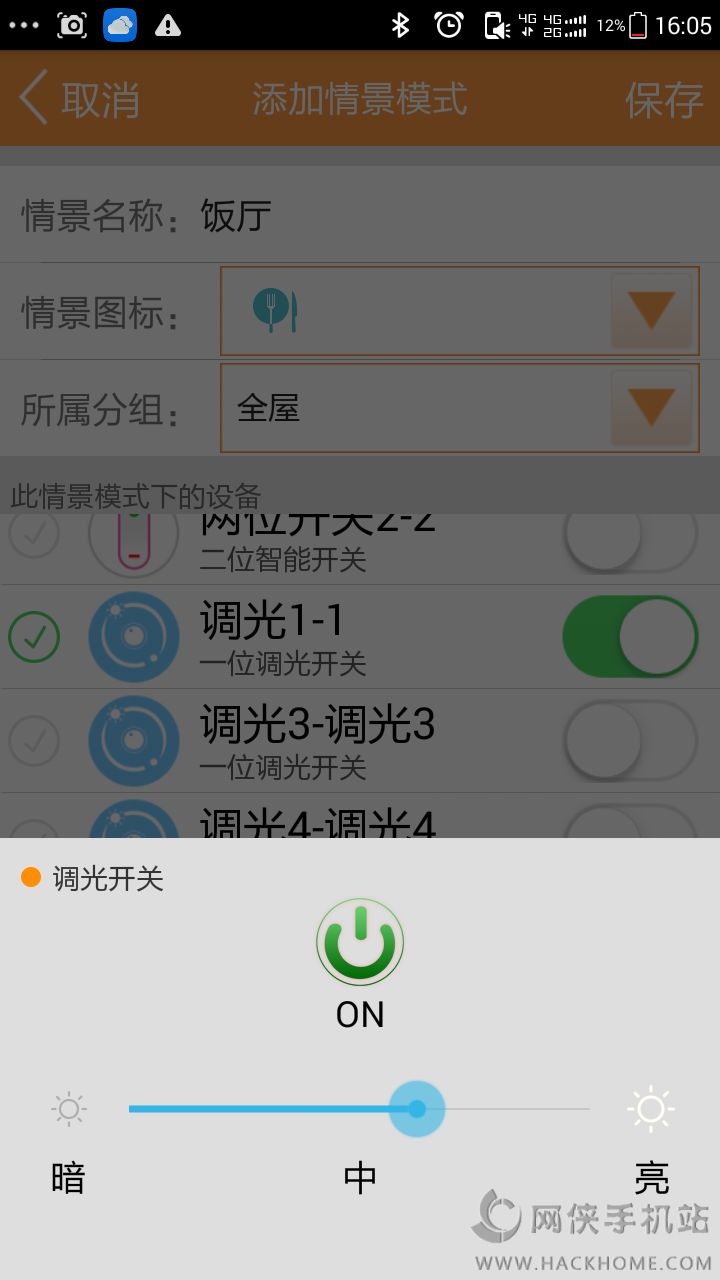Tap the dim sun icon above 暗
The image size is (720, 1280).
[x=69, y=1109]
